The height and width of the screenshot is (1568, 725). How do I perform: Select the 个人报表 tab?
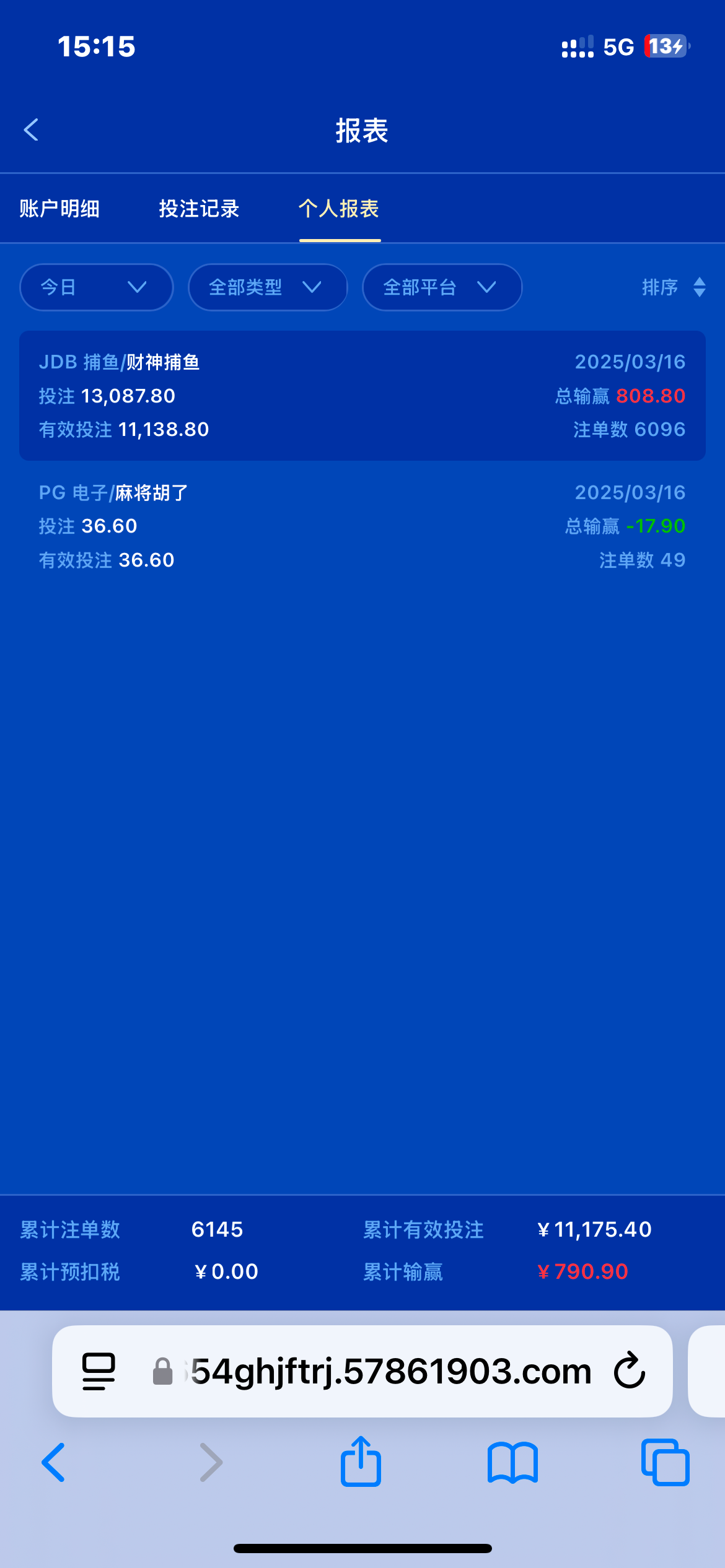(x=339, y=209)
